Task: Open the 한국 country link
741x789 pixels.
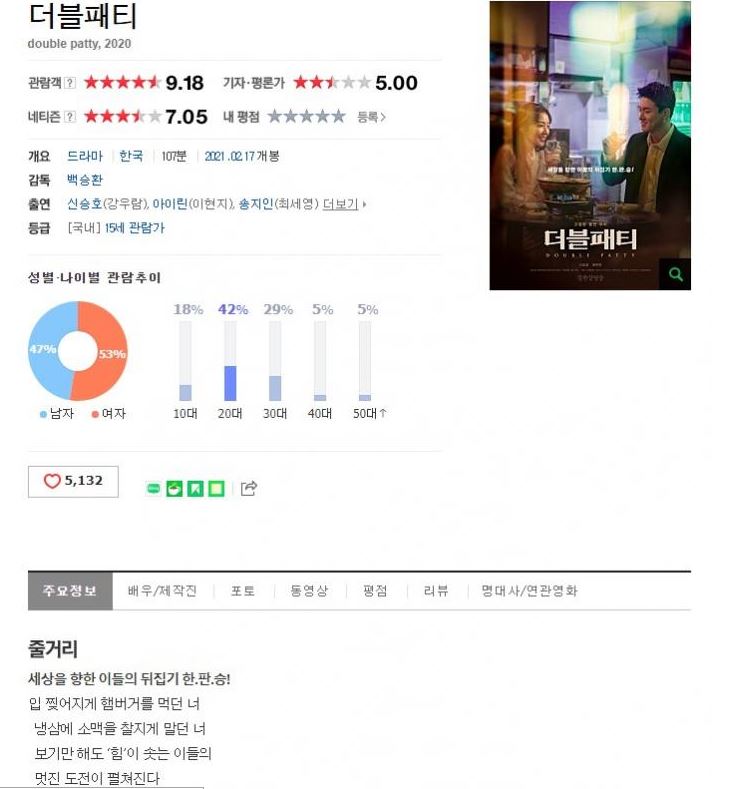Action: pos(131,156)
